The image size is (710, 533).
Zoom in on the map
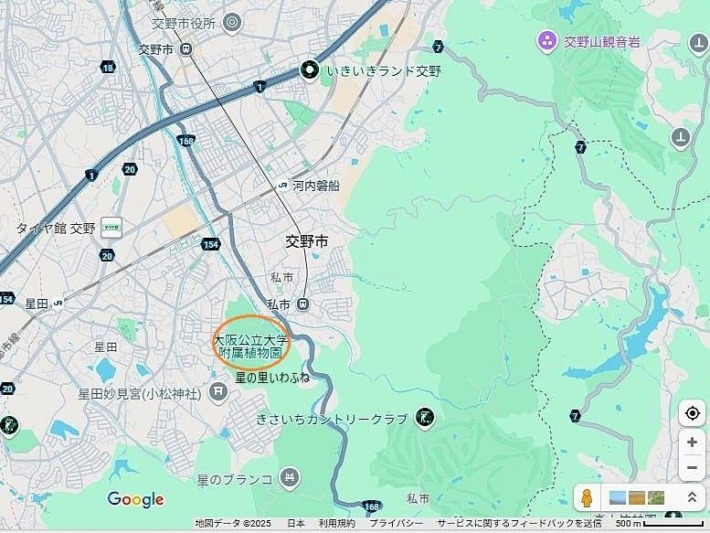point(692,442)
